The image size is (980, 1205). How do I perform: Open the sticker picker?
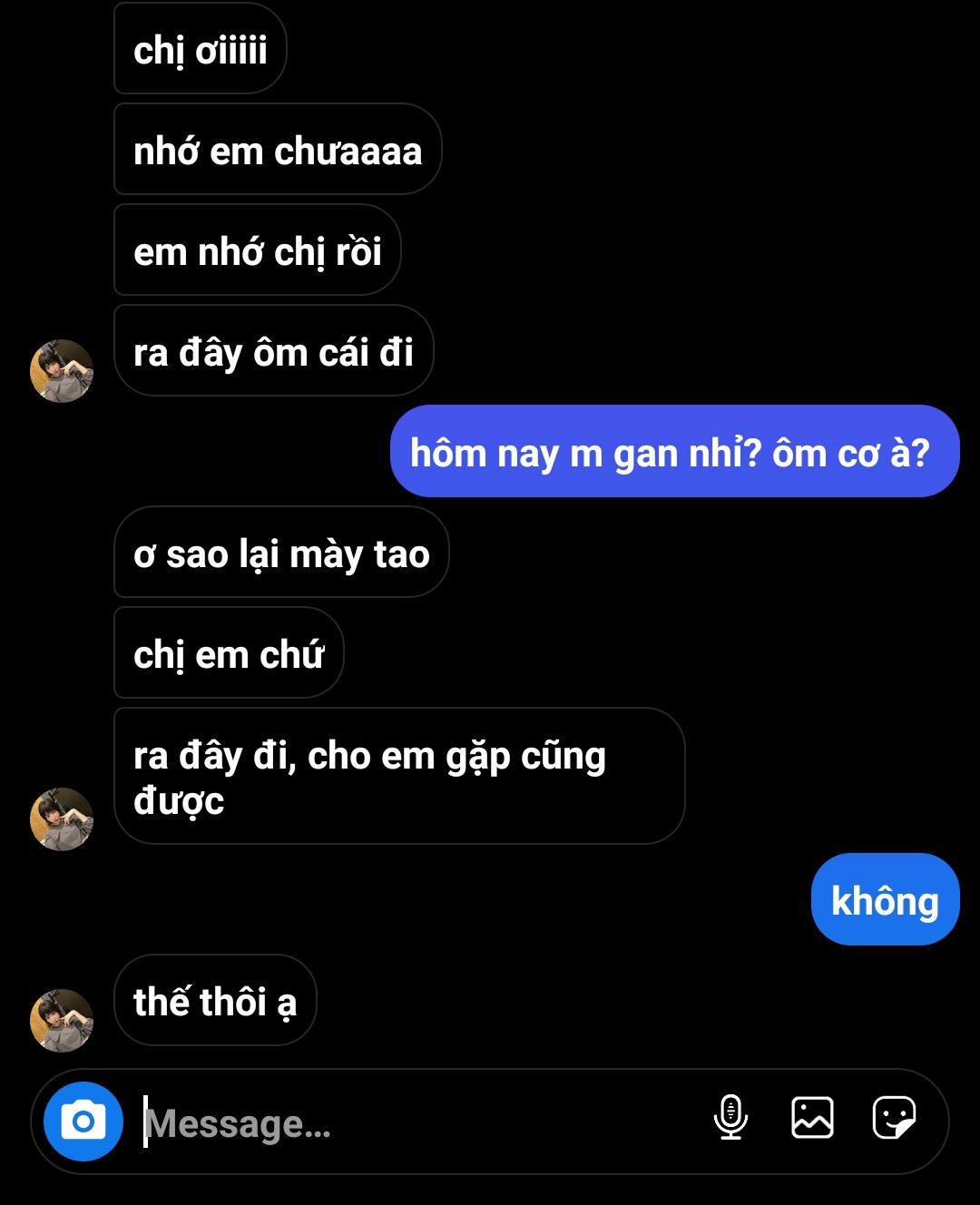[894, 1117]
